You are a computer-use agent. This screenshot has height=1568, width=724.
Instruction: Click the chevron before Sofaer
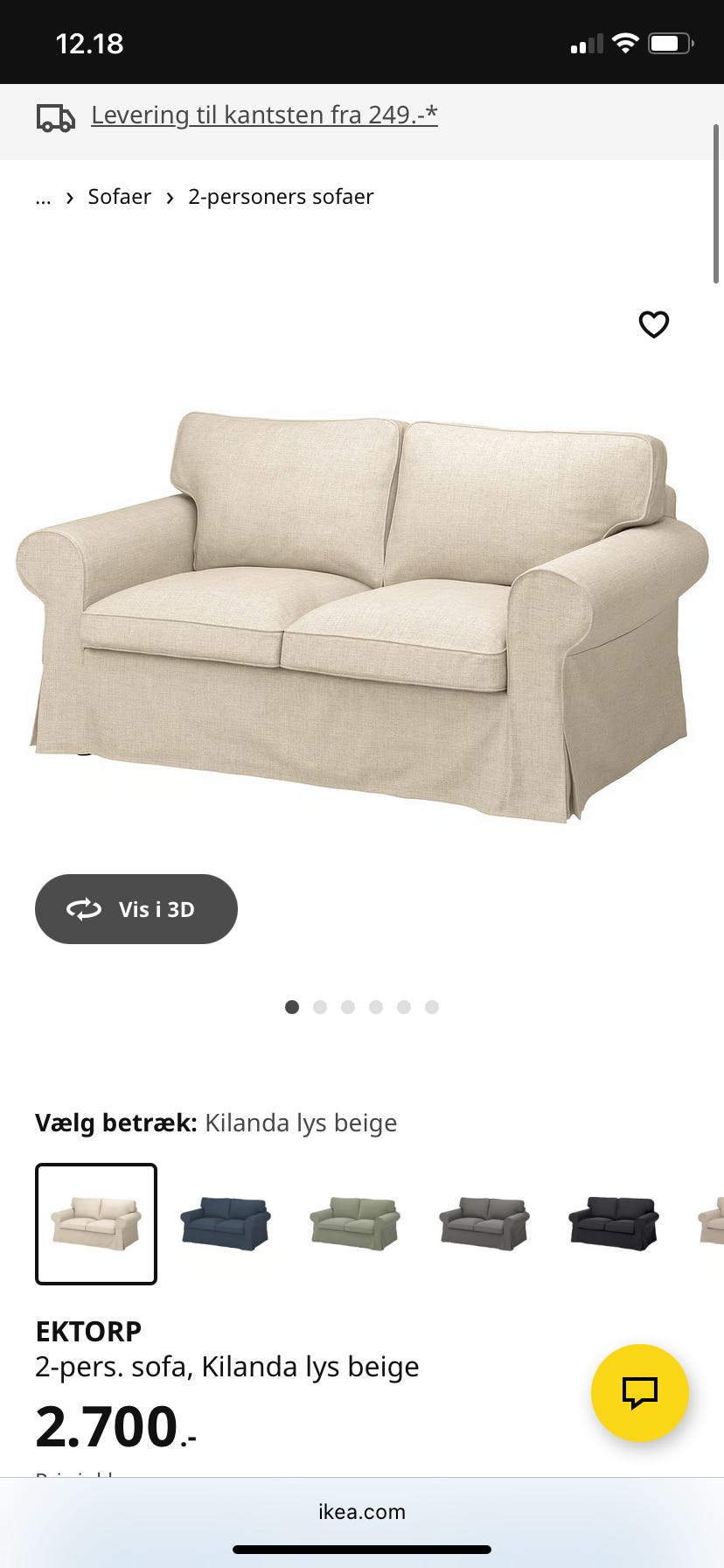(69, 198)
